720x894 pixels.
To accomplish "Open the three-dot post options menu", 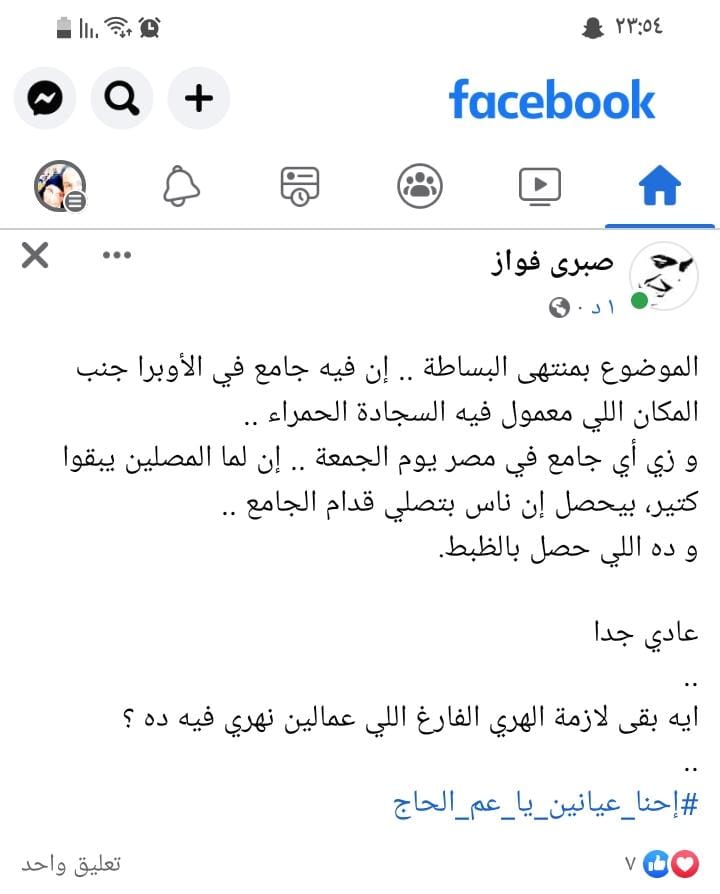I will 117,255.
